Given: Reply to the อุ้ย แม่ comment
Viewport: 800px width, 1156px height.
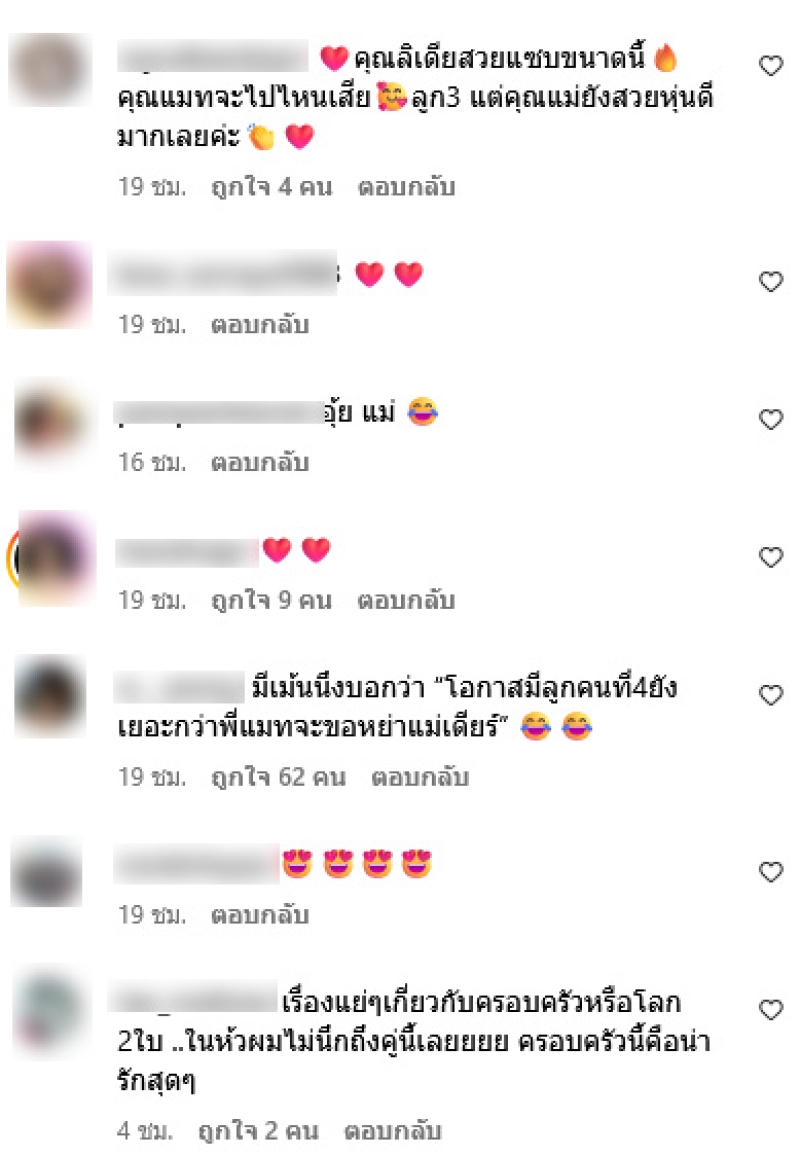Looking at the screenshot, I should click(259, 463).
